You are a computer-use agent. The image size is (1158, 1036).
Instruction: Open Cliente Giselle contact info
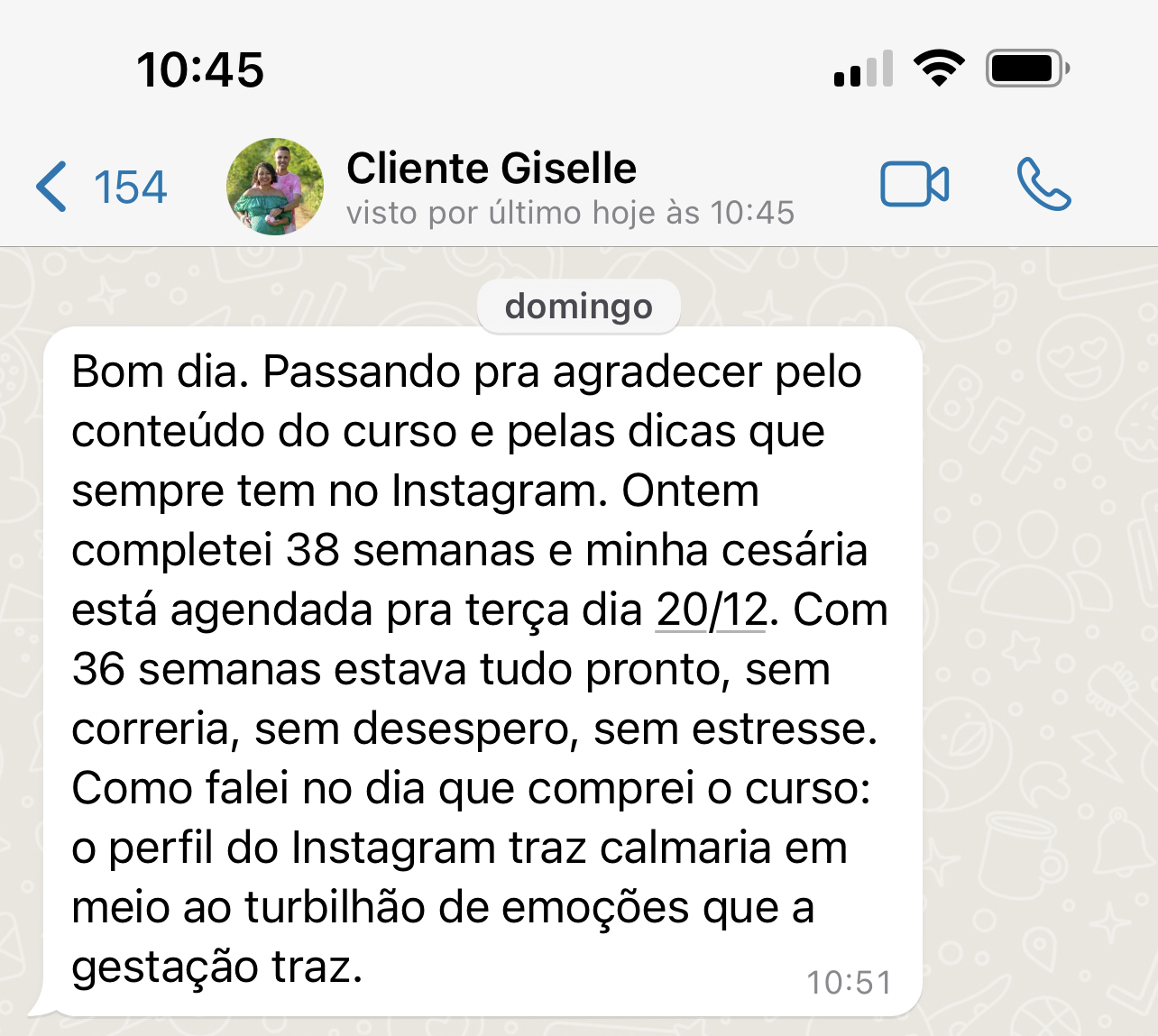pos(492,170)
